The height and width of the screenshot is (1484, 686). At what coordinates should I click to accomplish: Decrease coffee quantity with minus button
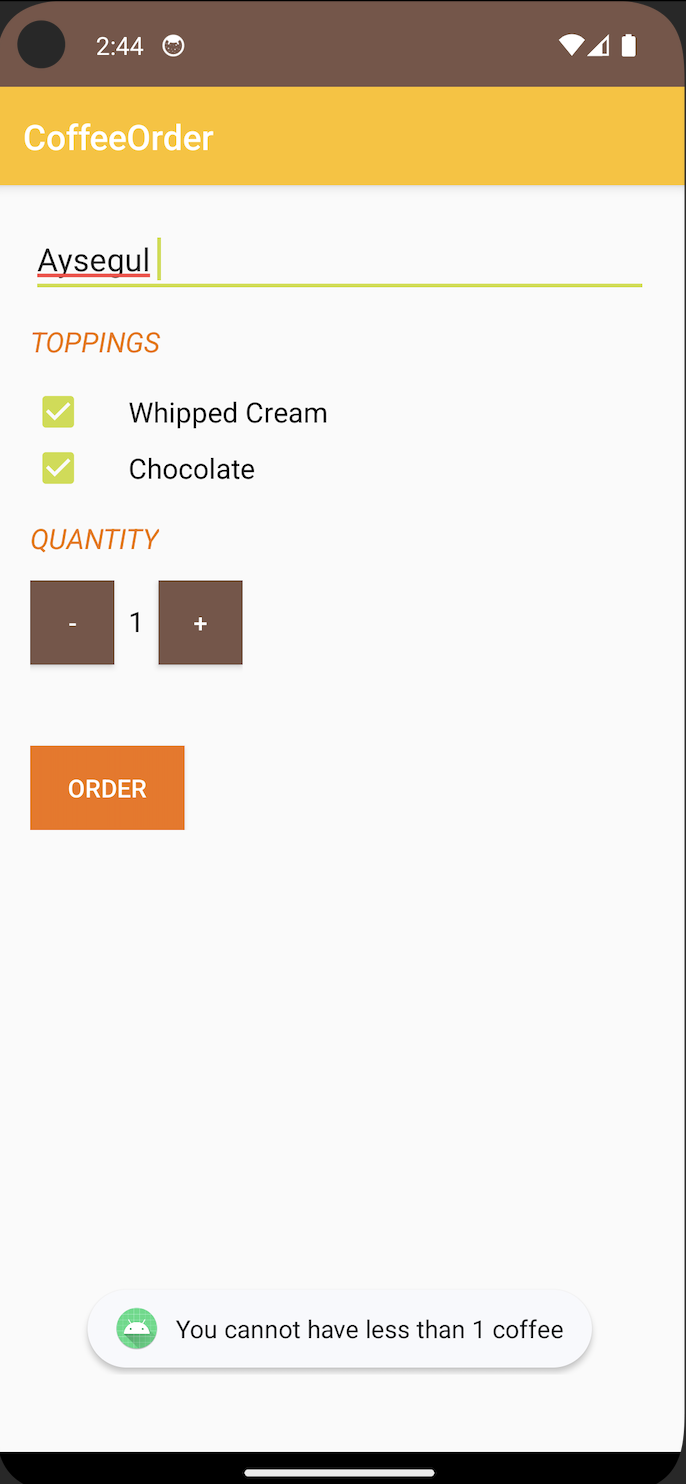(72, 623)
